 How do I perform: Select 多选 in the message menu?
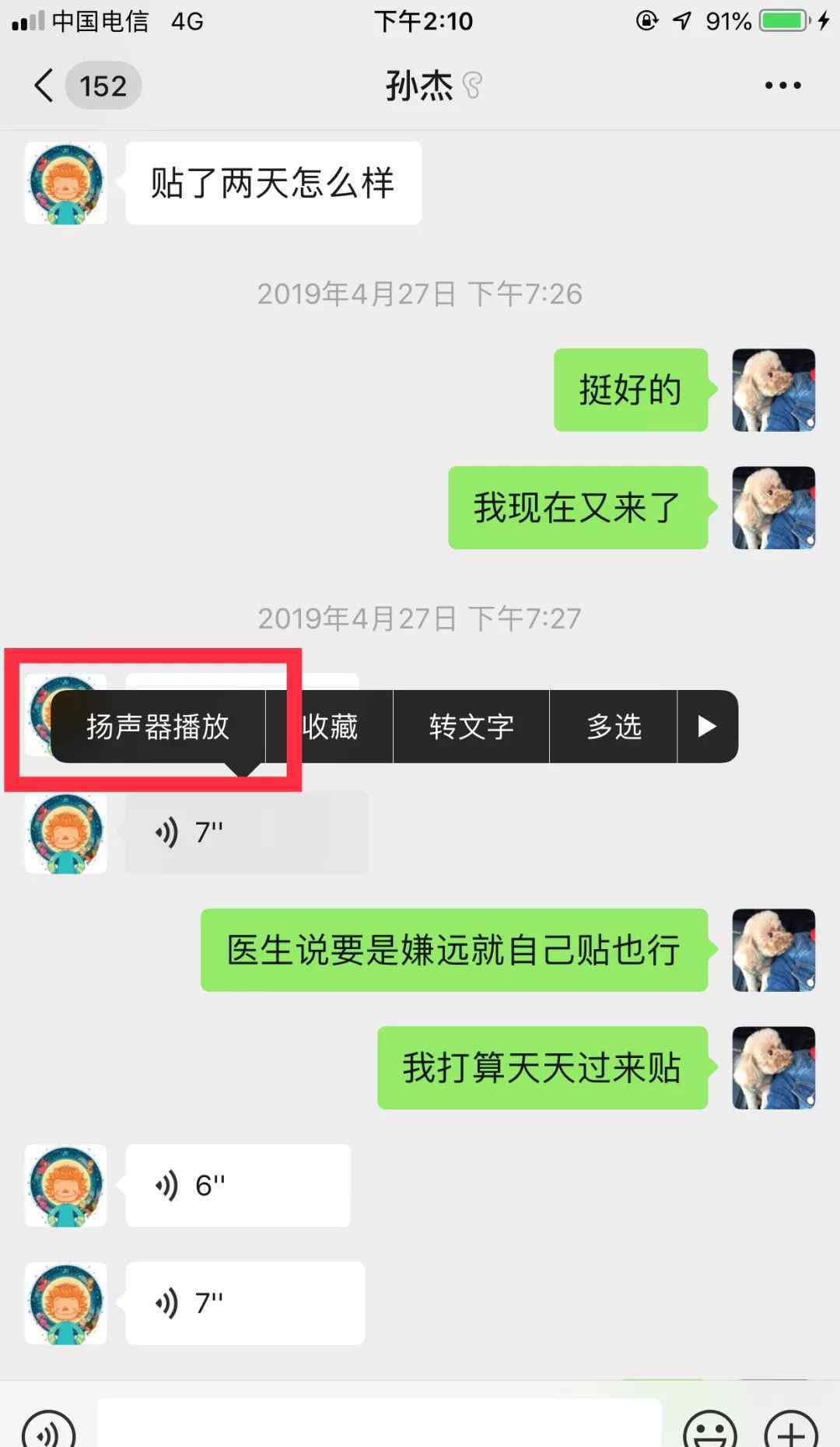click(614, 727)
